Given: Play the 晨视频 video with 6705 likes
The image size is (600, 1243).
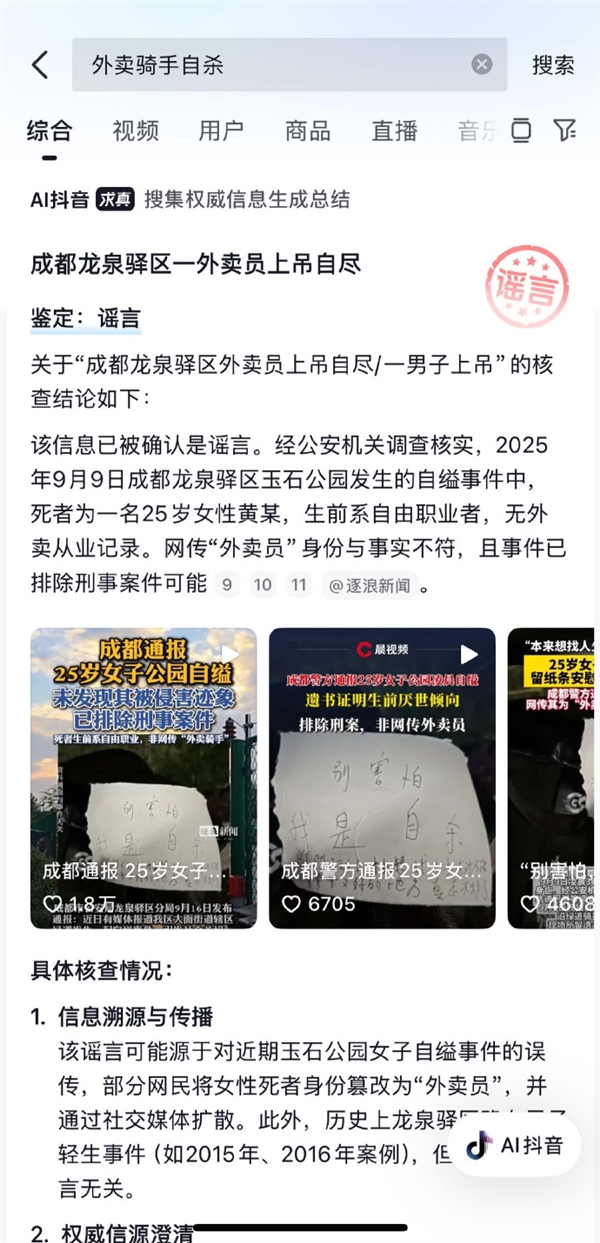Looking at the screenshot, I should click(x=382, y=777).
